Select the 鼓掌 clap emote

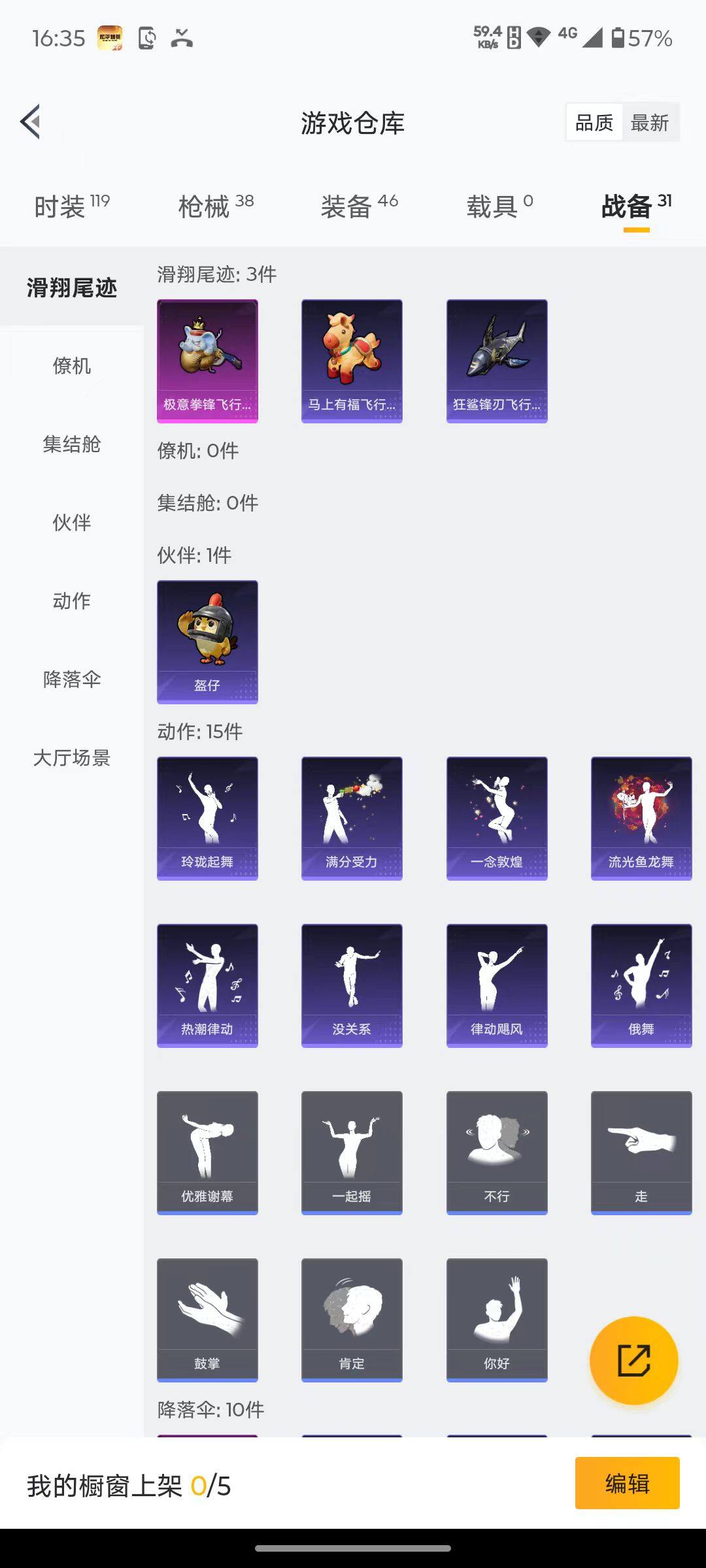[x=207, y=1320]
